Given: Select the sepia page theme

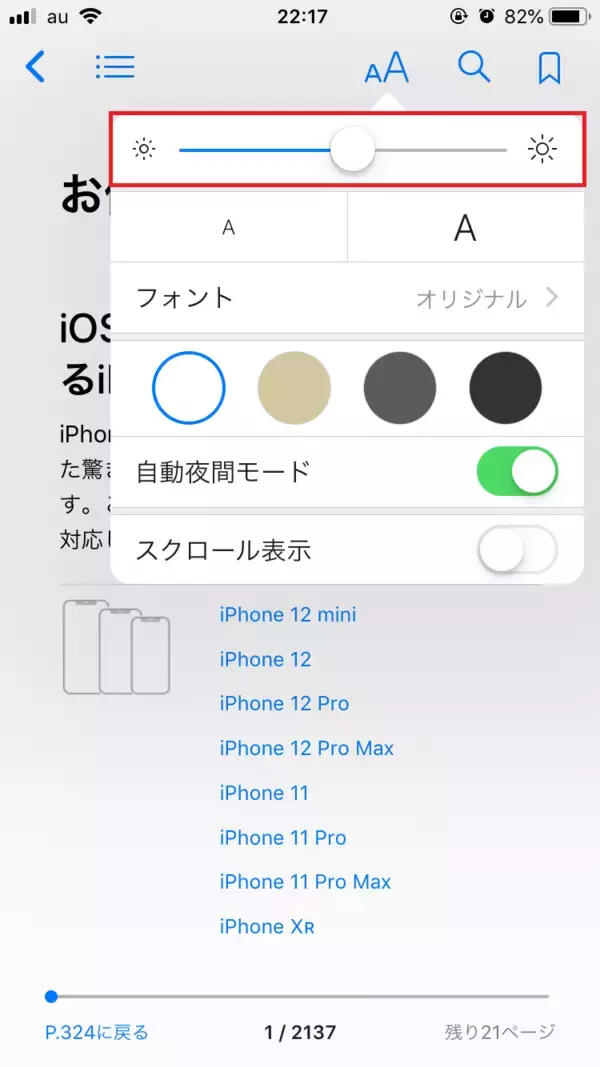Looking at the screenshot, I should click(x=294, y=388).
